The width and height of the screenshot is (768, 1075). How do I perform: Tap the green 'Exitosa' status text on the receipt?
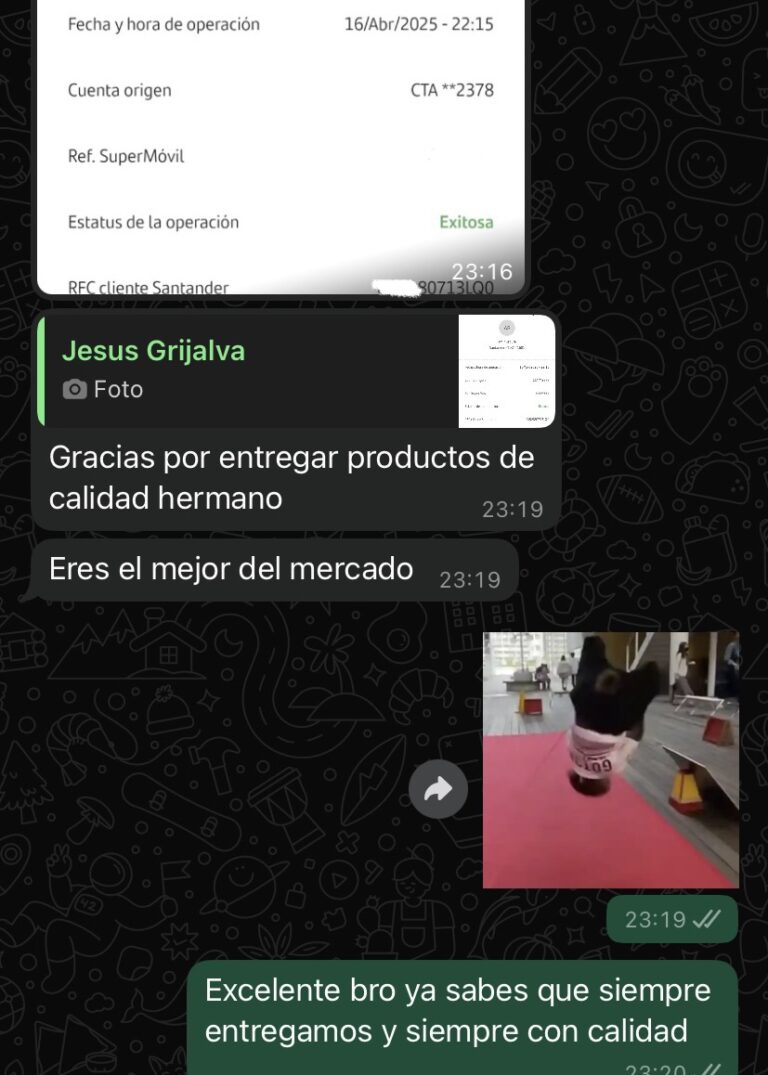[465, 222]
